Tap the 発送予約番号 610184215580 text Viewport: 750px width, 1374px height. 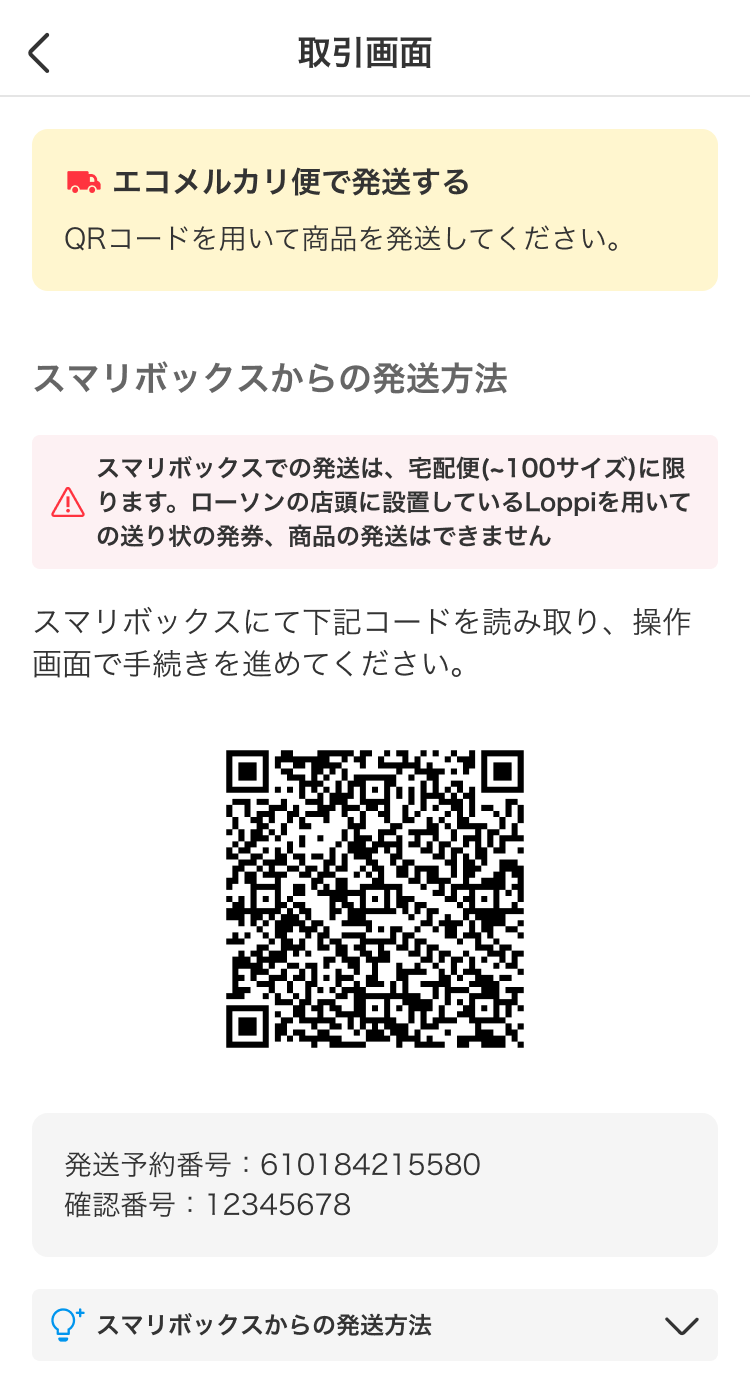pyautogui.click(x=272, y=1164)
